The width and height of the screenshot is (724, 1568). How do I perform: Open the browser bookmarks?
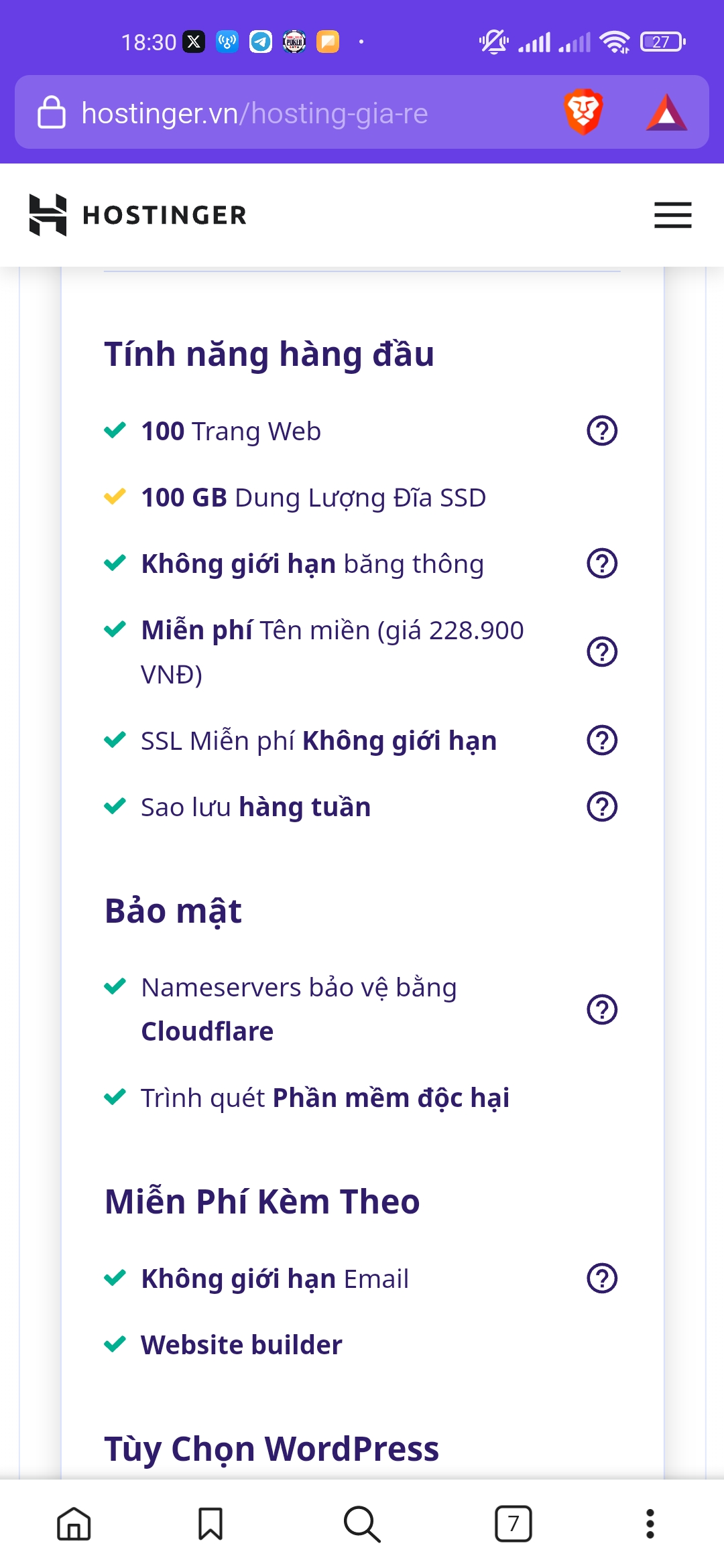pos(210,1524)
